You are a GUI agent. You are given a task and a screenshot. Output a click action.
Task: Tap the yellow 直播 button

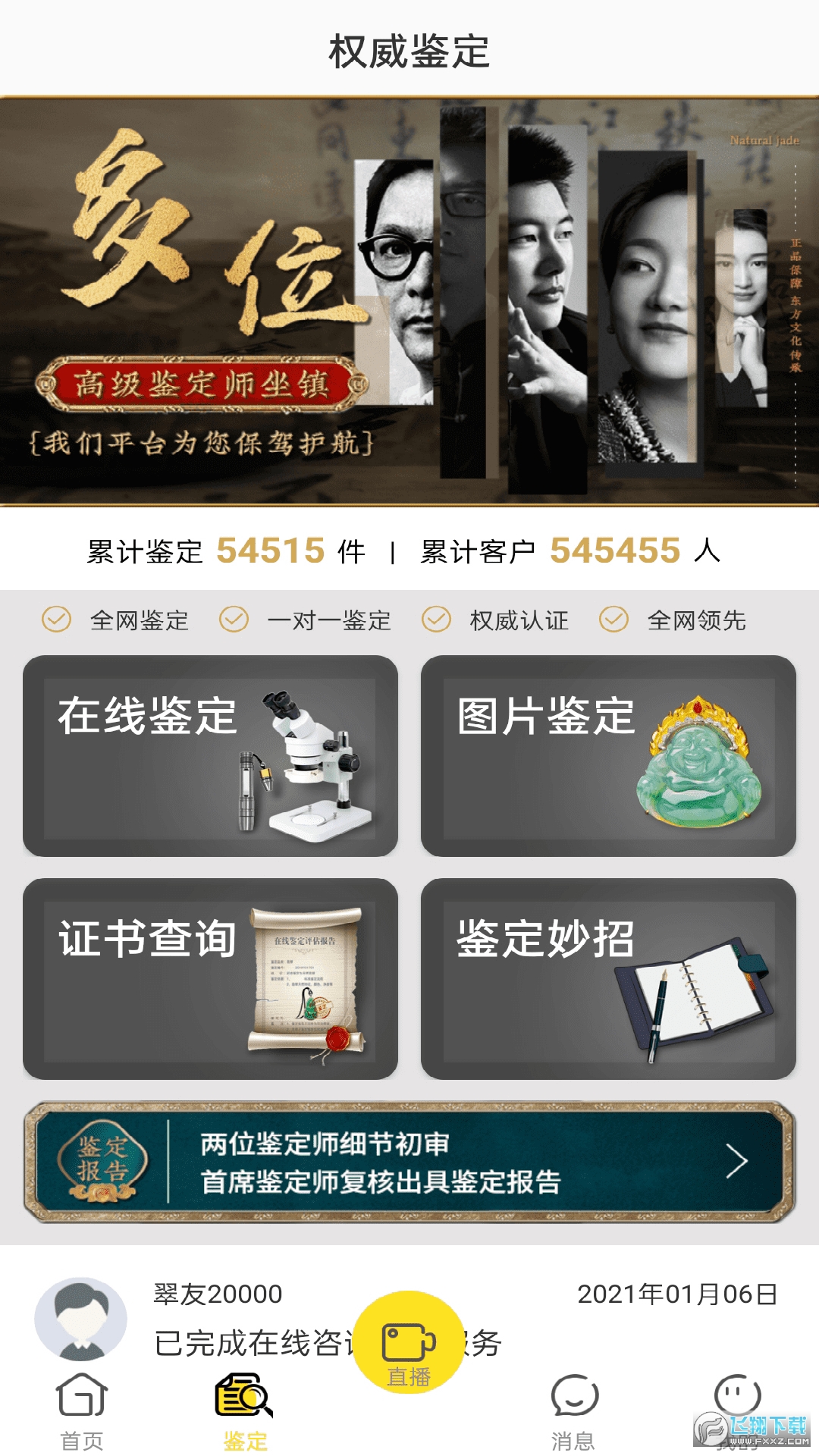click(409, 1343)
